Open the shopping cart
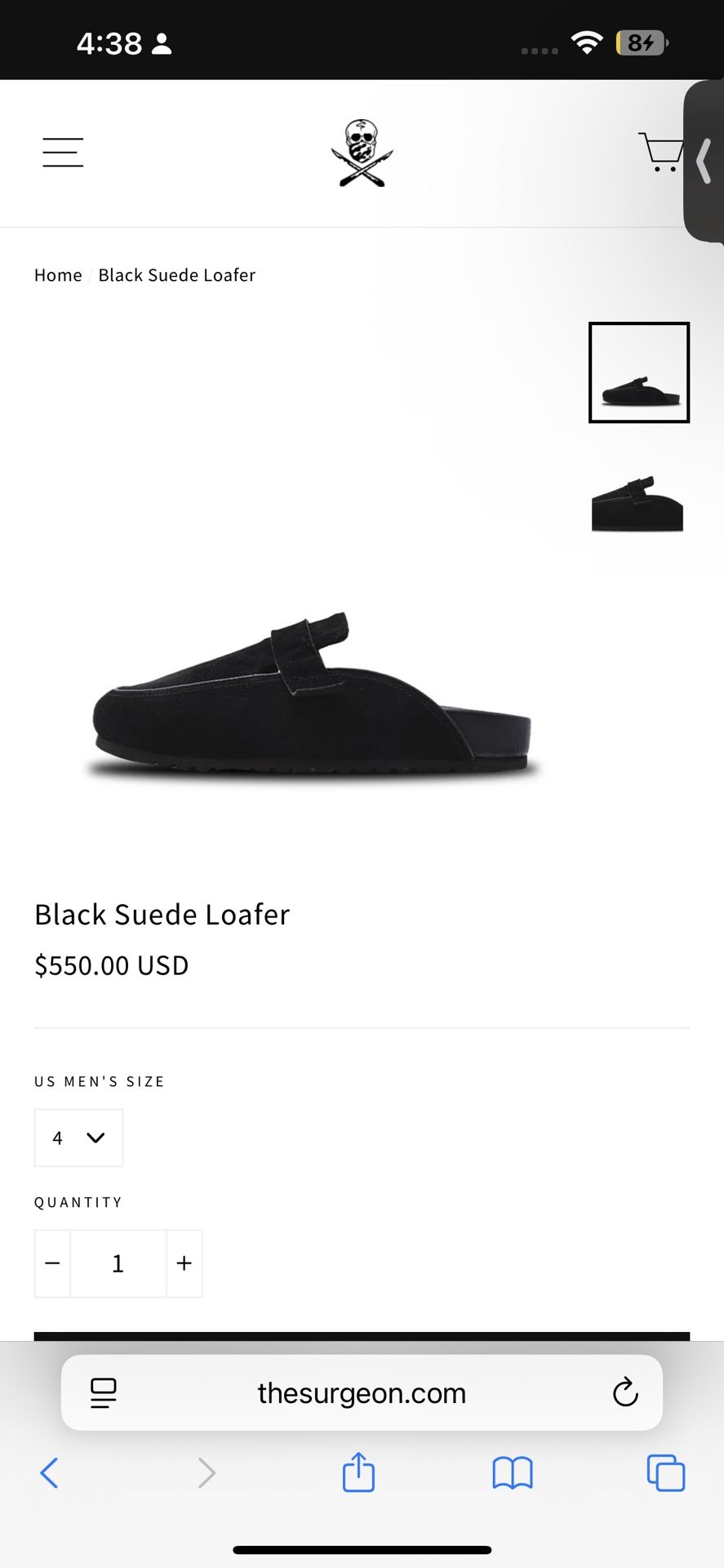 [x=663, y=152]
